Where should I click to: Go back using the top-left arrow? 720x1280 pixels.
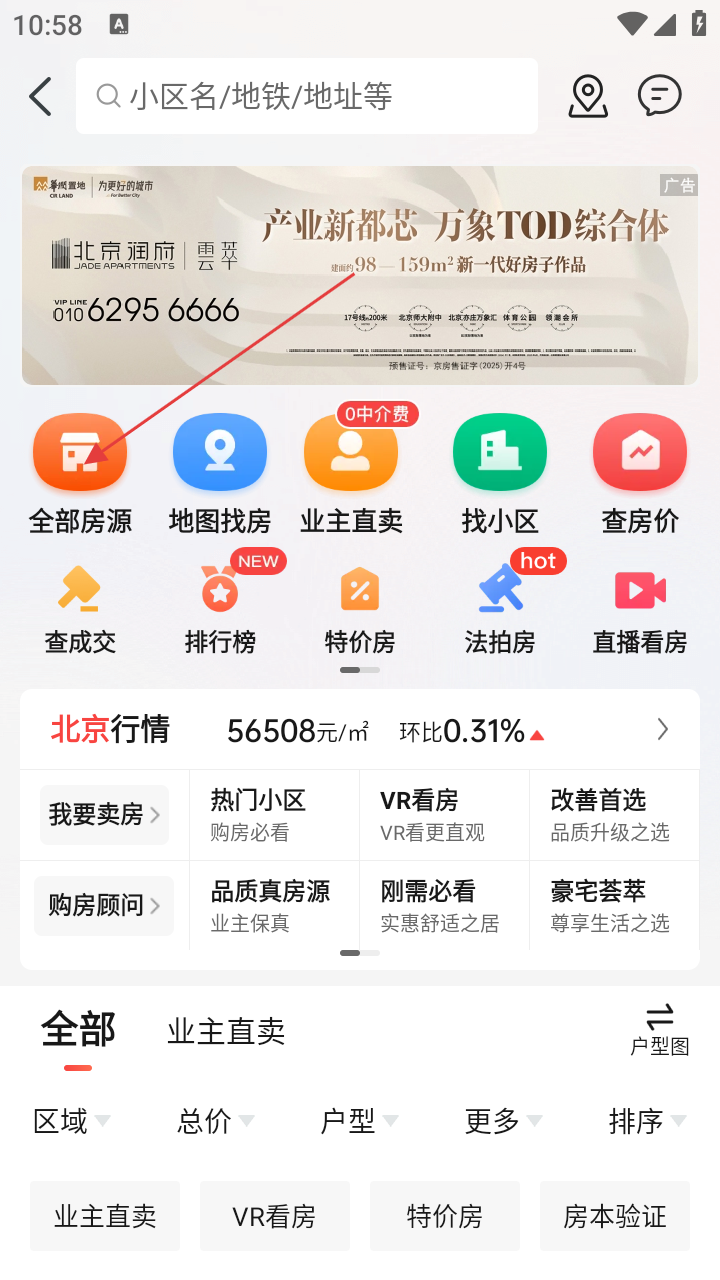click(x=40, y=97)
